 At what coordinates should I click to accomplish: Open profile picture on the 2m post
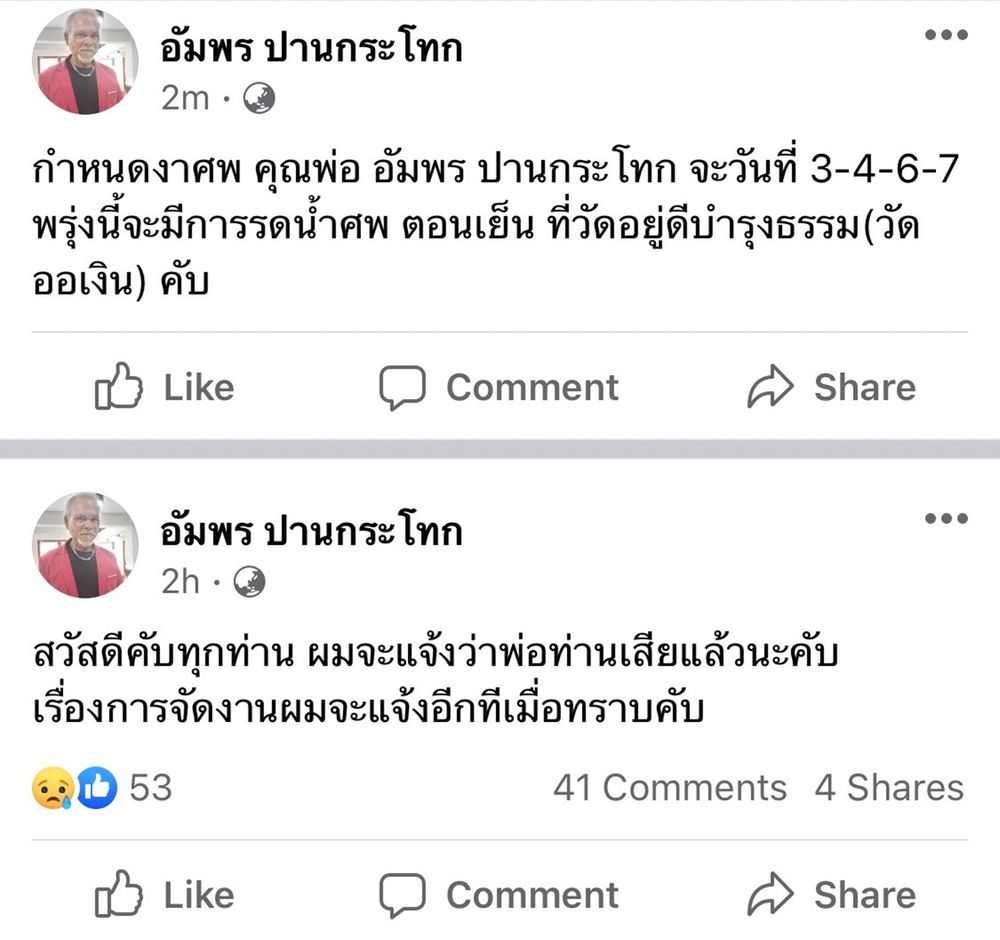coord(86,62)
